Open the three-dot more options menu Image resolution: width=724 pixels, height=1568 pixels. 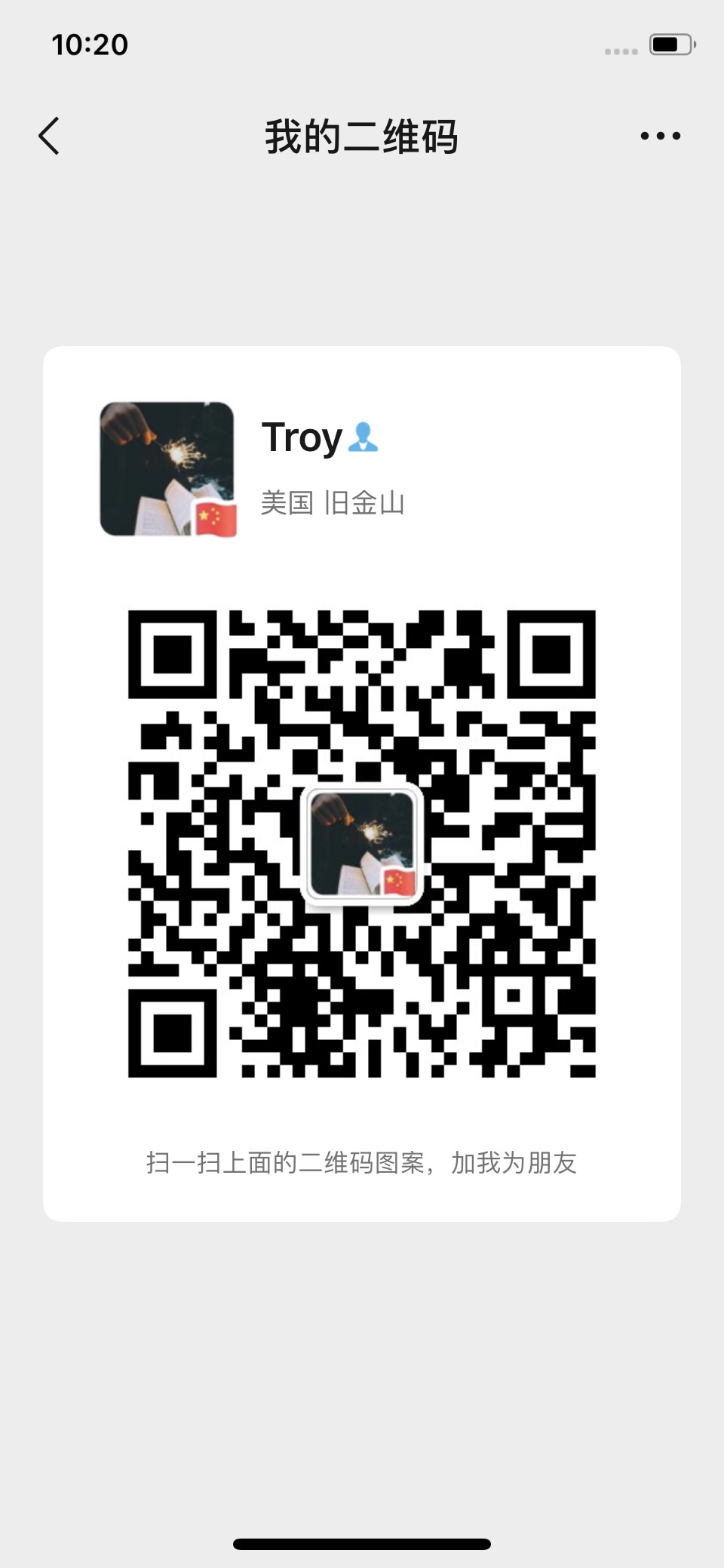pyautogui.click(x=660, y=137)
